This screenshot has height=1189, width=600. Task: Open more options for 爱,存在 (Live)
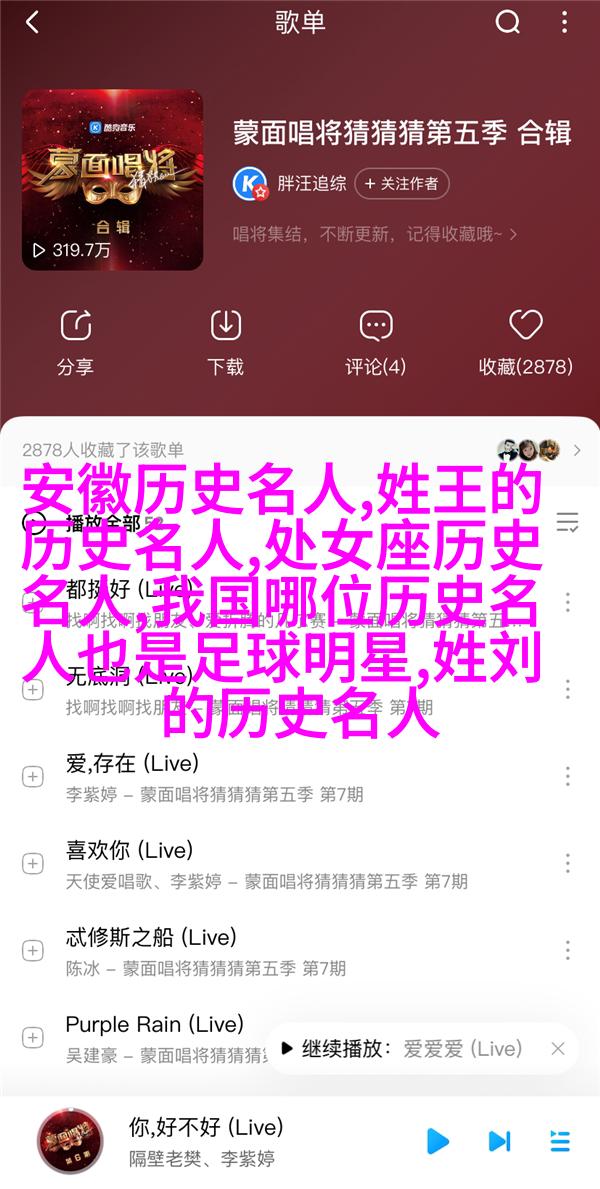click(x=568, y=777)
